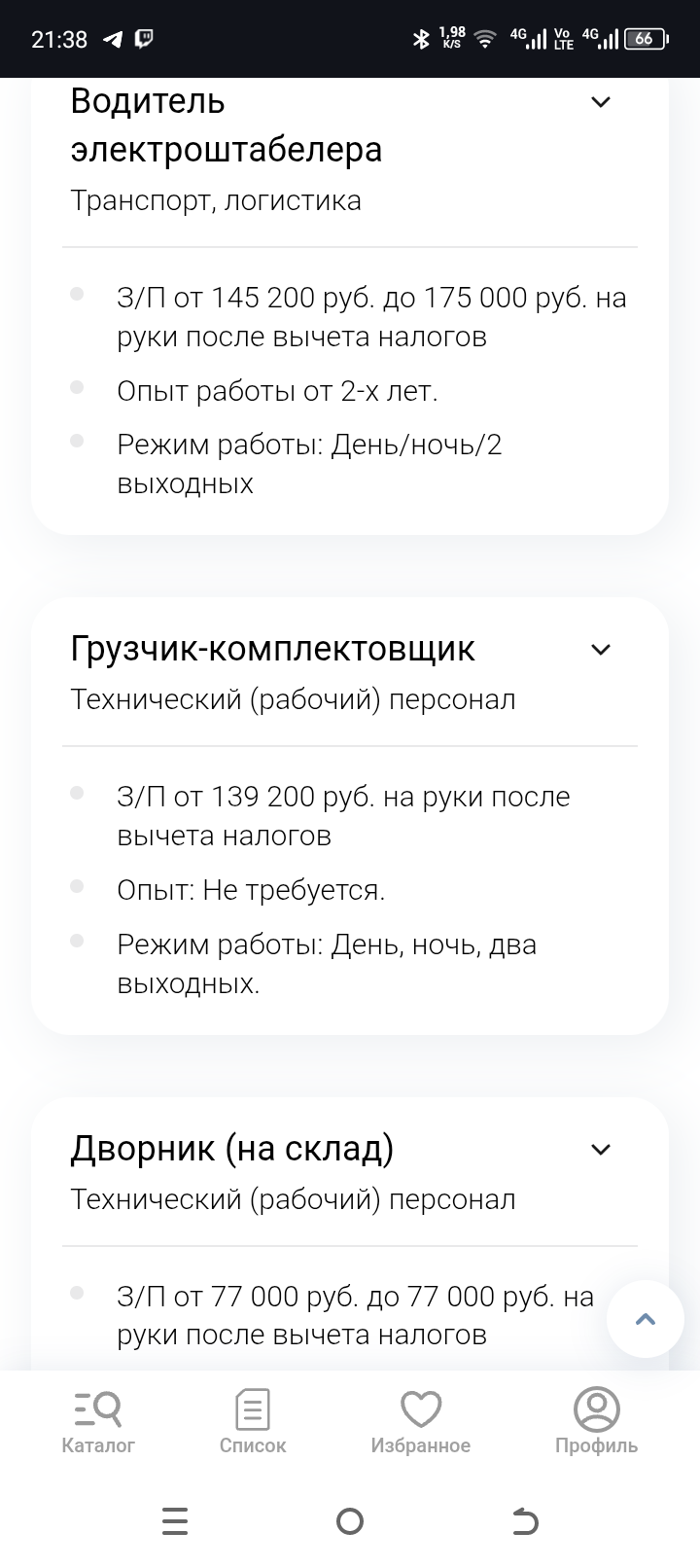This screenshot has height=1568, width=700.
Task: Expand the Грузчик-комплектовщик vacancy chevron
Action: [x=601, y=649]
